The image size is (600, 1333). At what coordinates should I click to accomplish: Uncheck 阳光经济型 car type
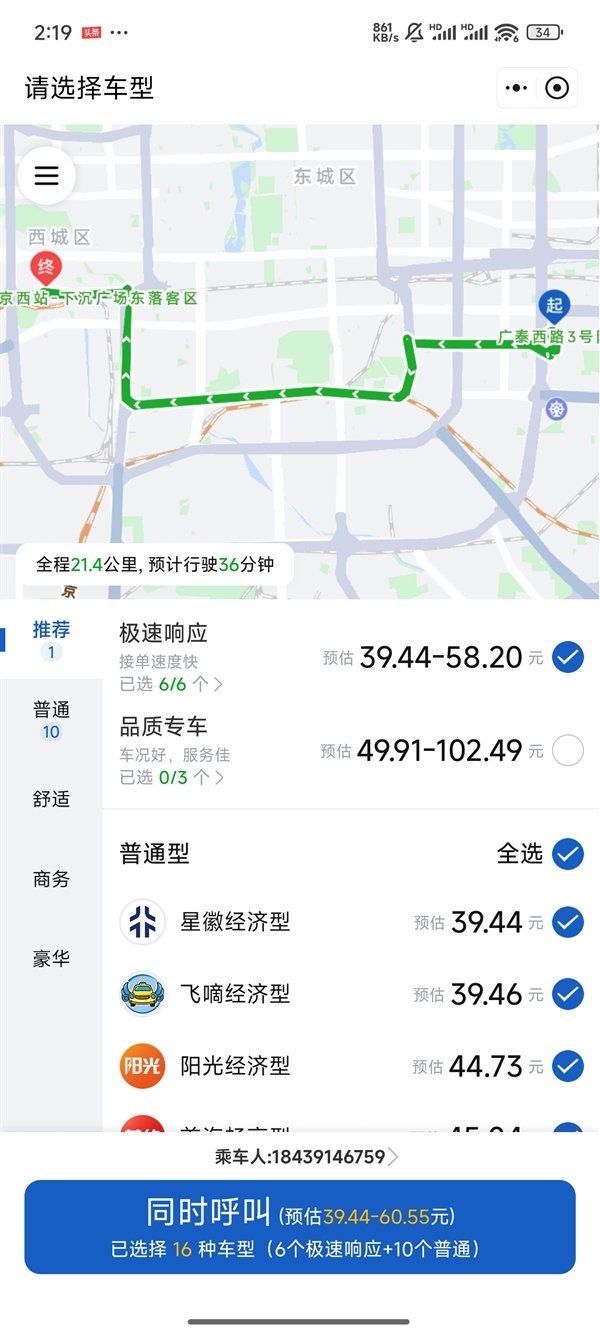tap(567, 1066)
